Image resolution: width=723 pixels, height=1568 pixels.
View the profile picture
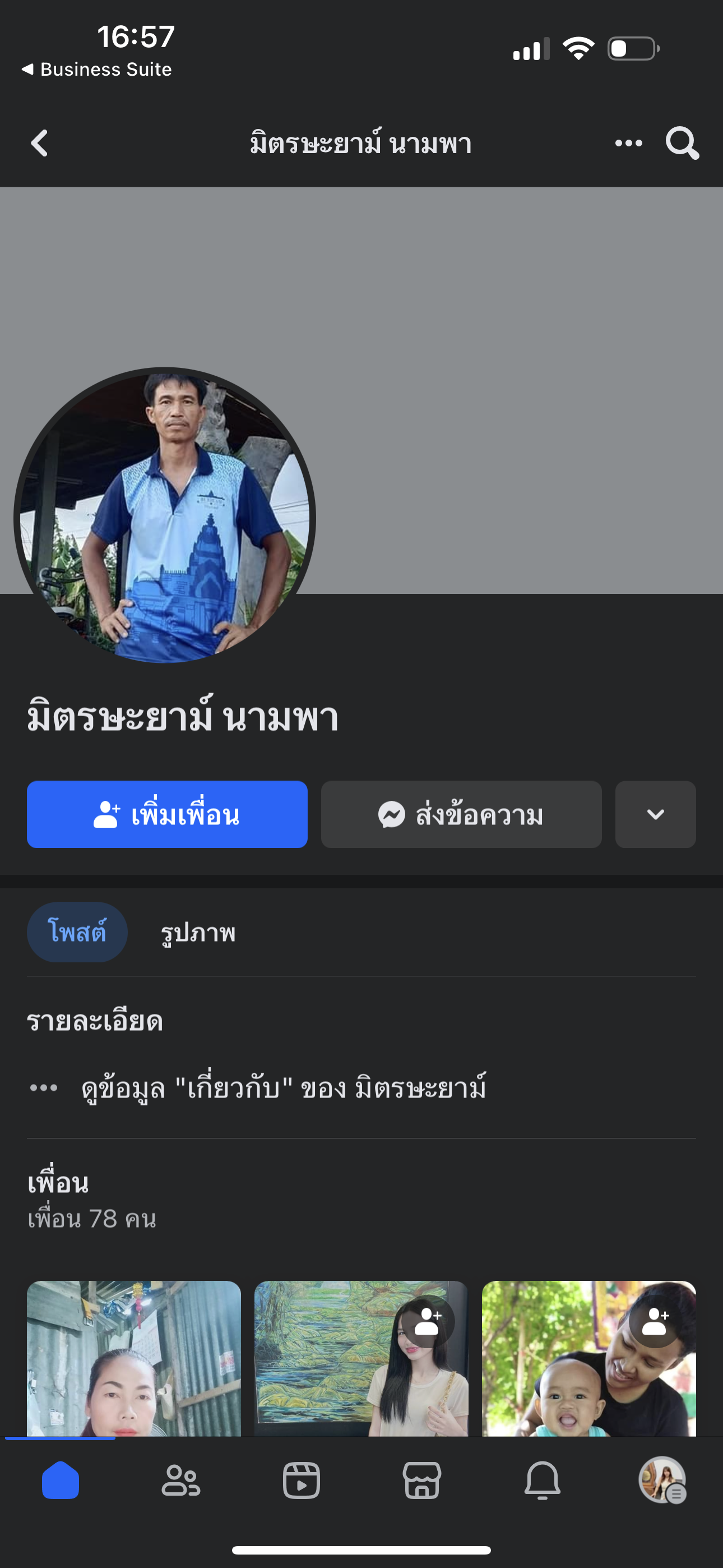point(164,518)
